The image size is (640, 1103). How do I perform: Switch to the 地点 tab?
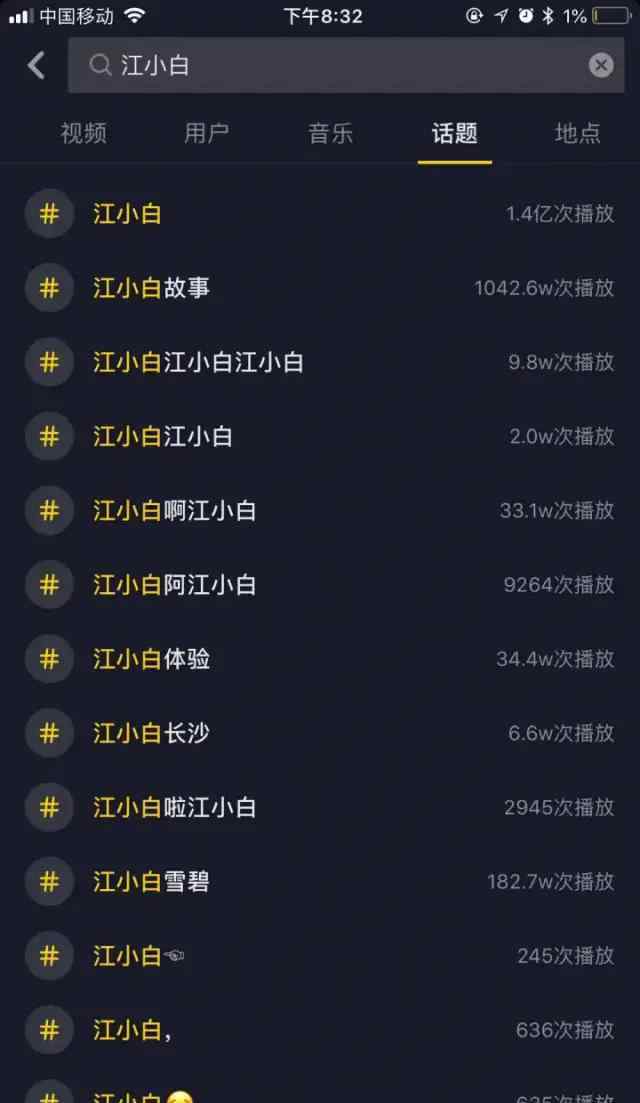pos(577,133)
